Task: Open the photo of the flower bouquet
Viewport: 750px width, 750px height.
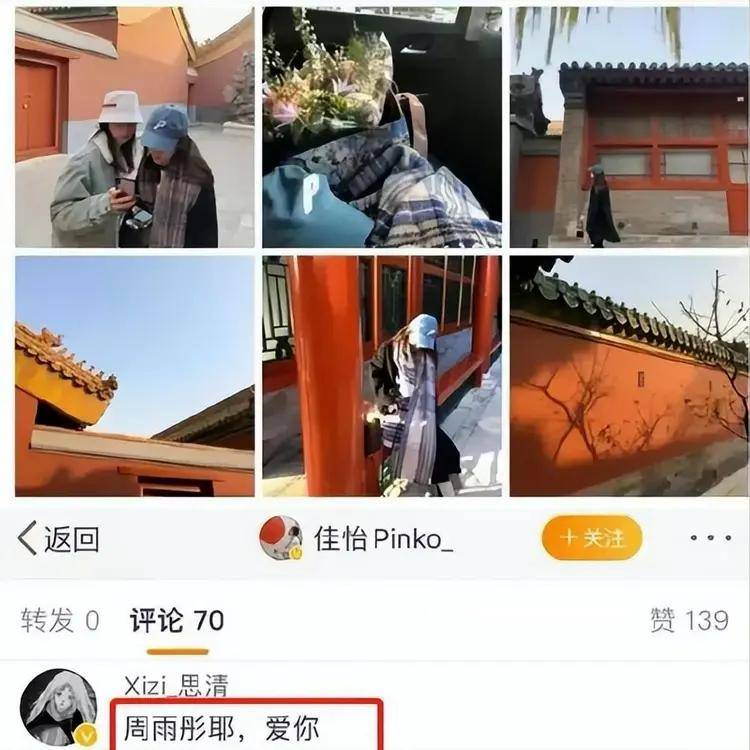Action: point(382,127)
